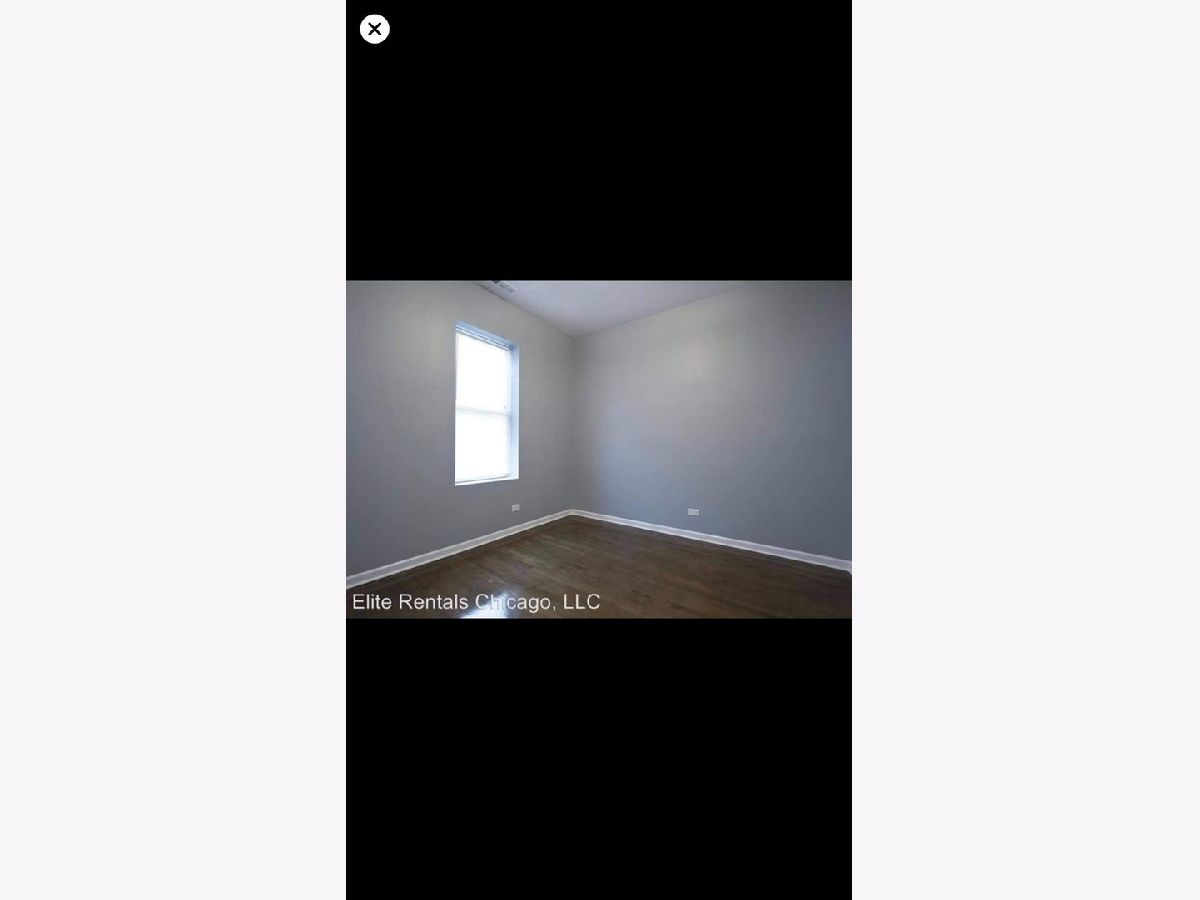Screen dimensions: 1200x900
Task: Close the full-screen photo viewer
Action: point(375,29)
